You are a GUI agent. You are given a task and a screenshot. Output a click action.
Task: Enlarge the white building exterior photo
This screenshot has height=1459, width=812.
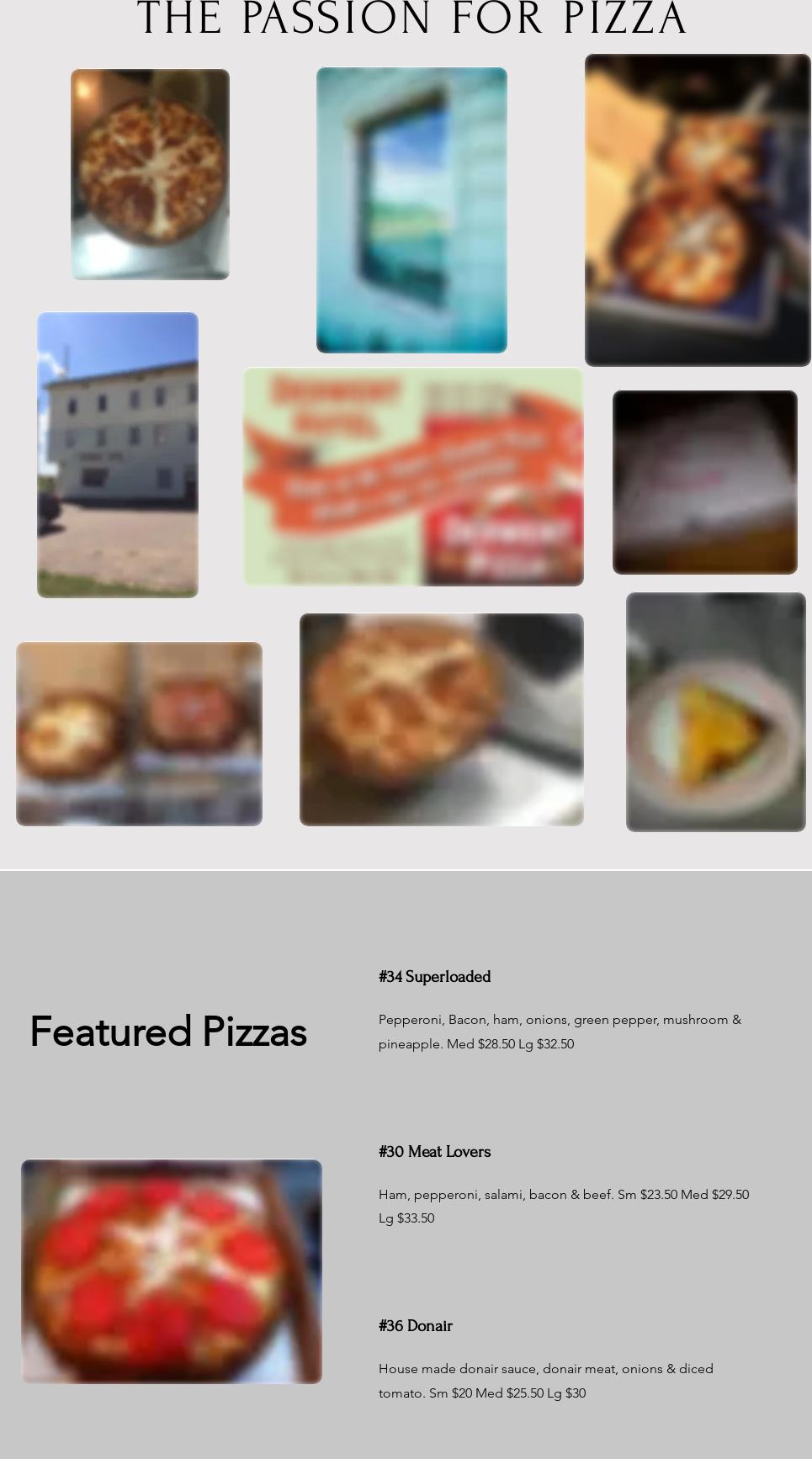tap(118, 455)
